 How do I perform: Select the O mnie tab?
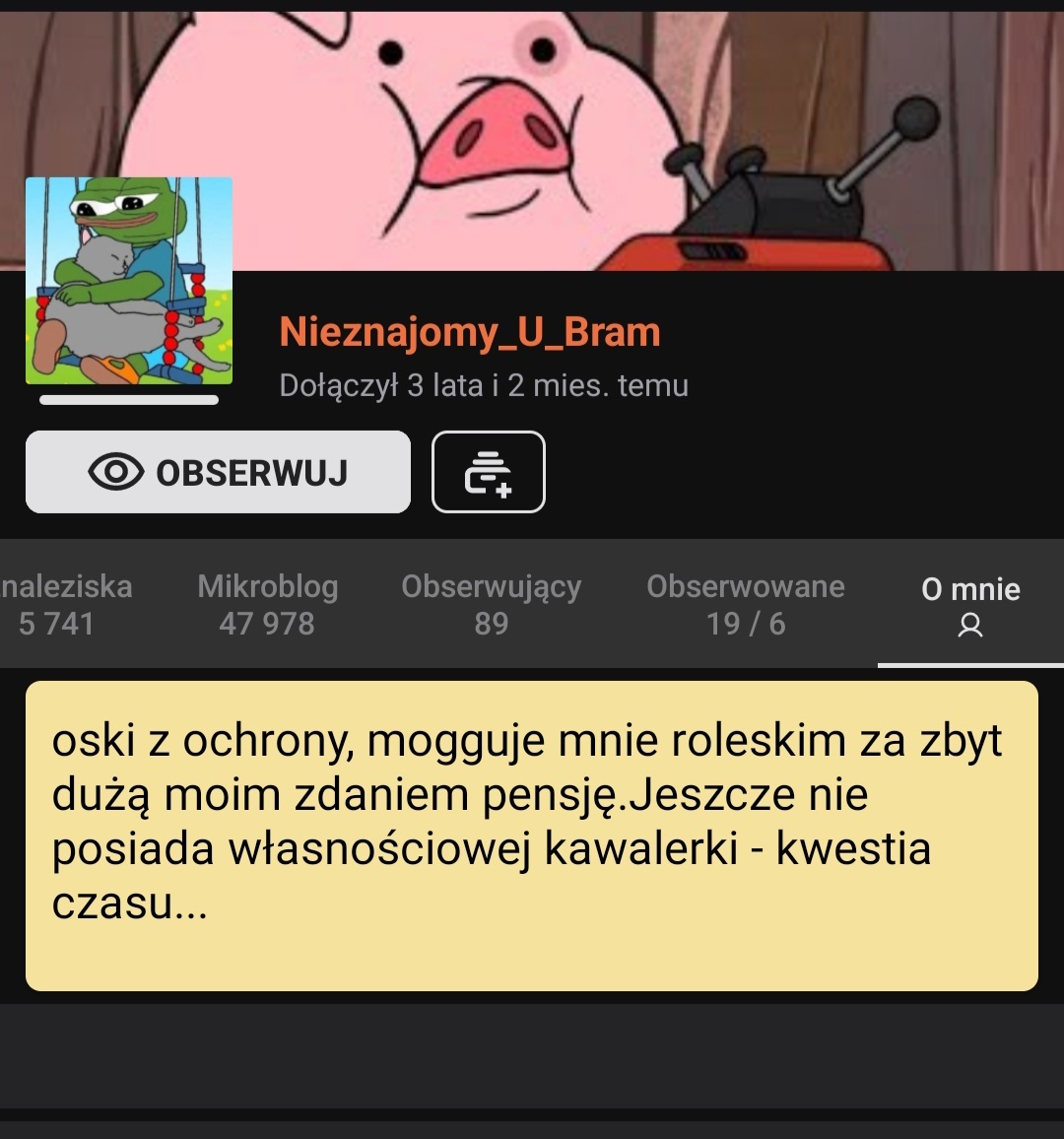[969, 604]
